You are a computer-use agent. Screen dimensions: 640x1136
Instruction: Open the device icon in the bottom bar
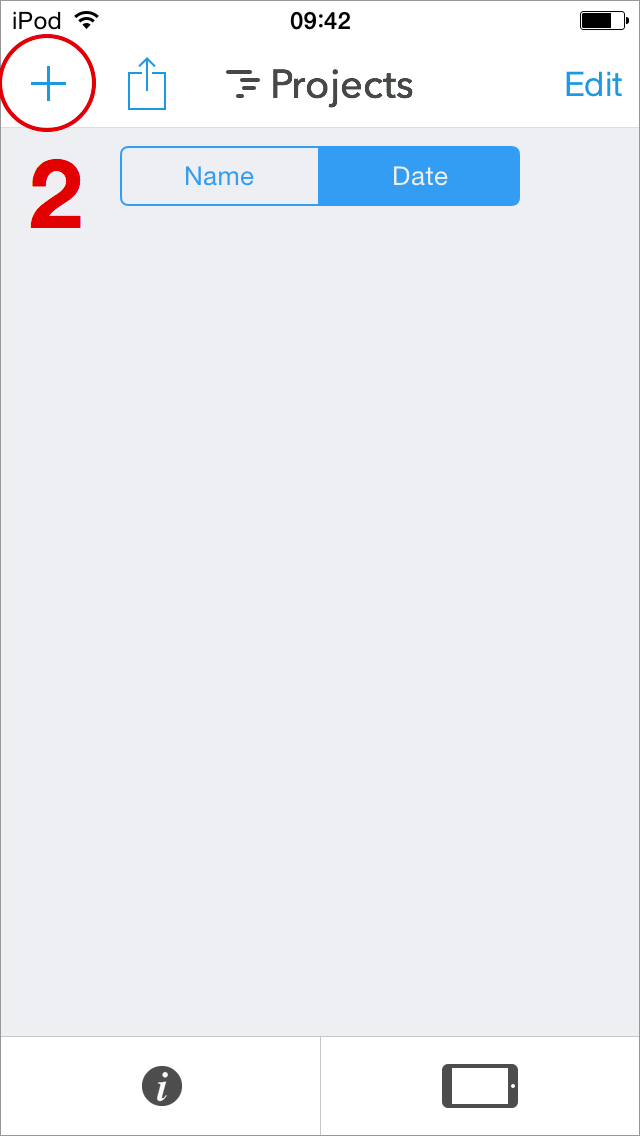[480, 1086]
